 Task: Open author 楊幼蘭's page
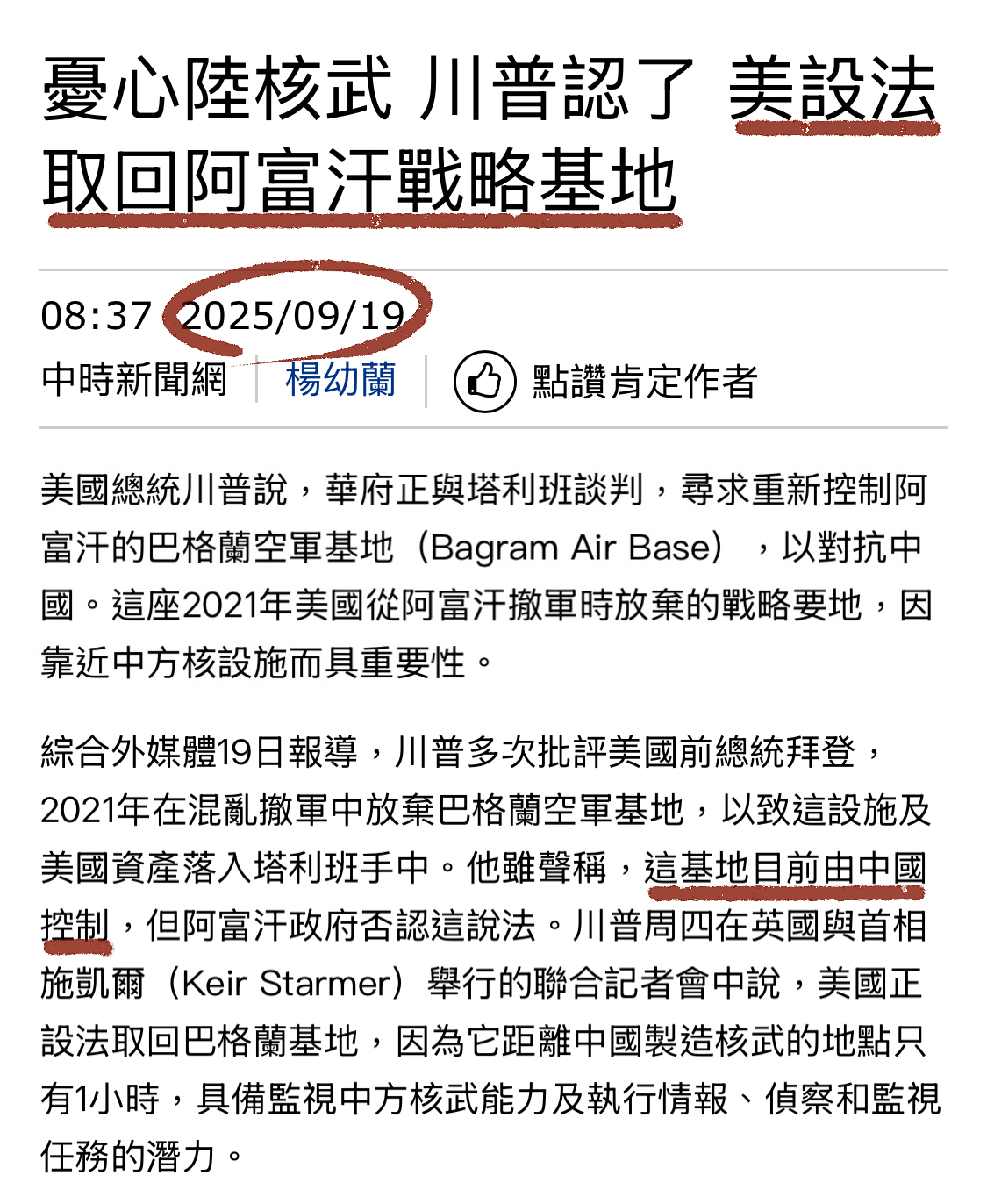pyautogui.click(x=340, y=381)
